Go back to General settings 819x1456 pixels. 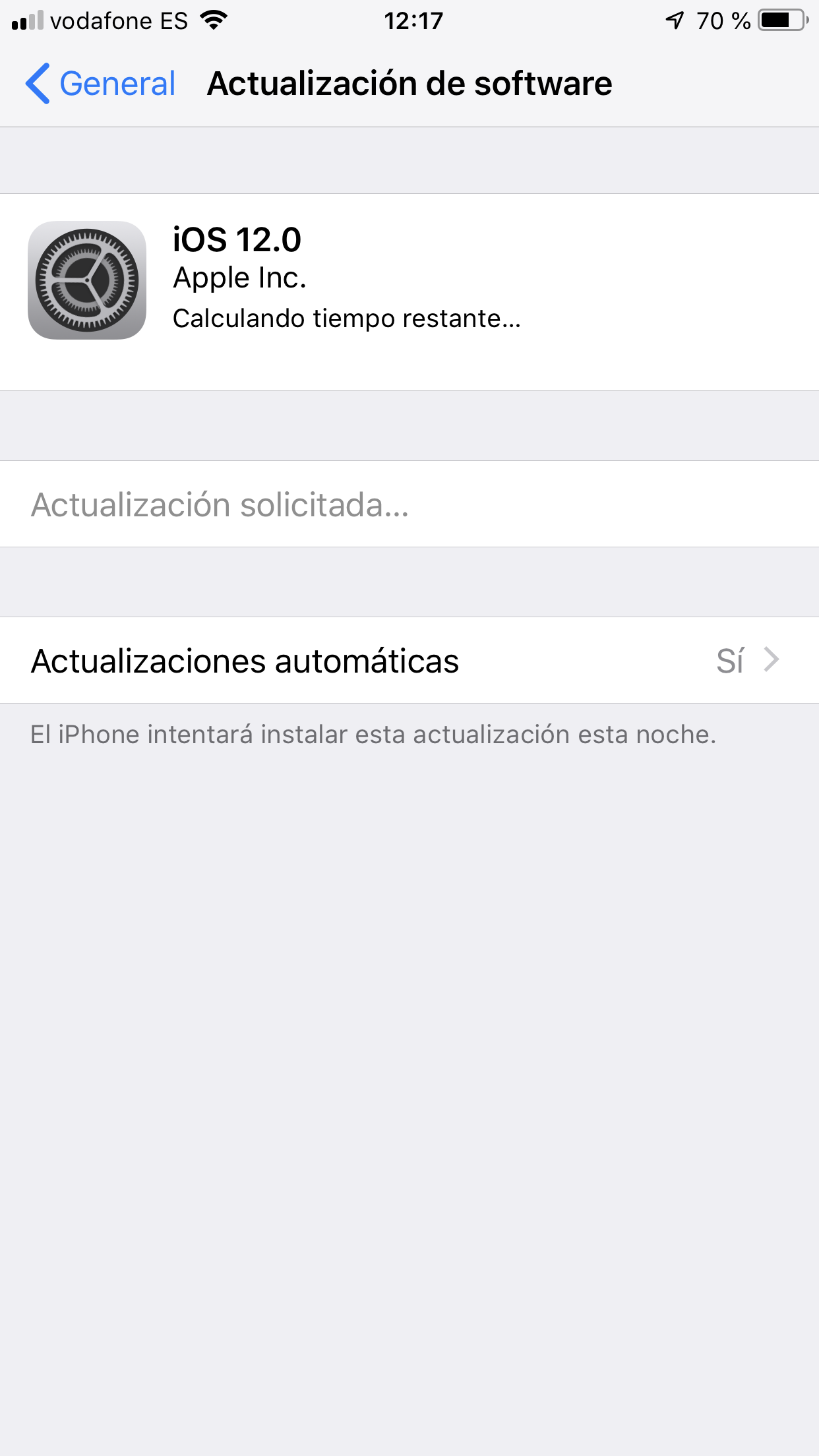point(100,84)
